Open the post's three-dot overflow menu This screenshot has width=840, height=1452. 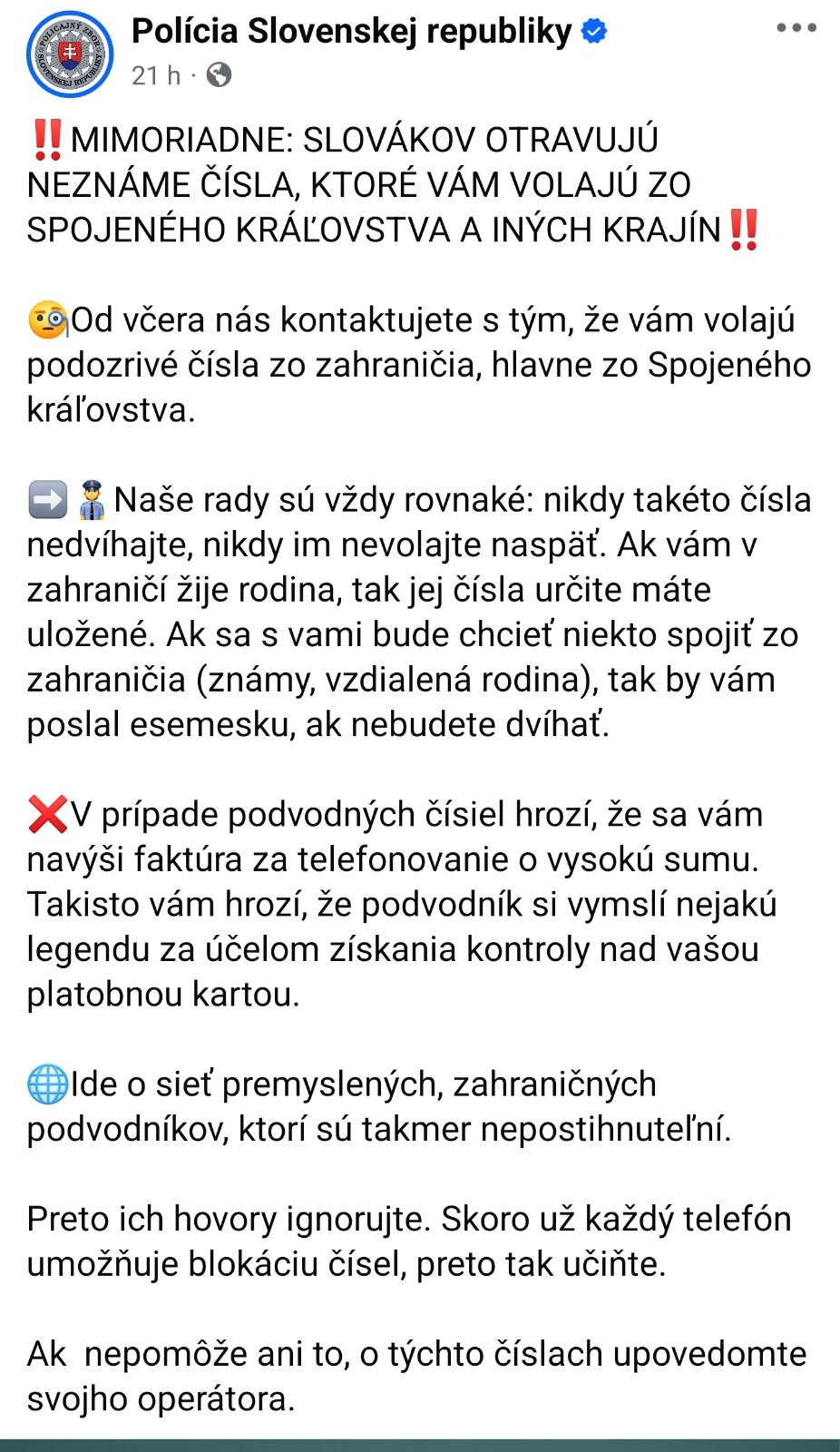pyautogui.click(x=796, y=28)
